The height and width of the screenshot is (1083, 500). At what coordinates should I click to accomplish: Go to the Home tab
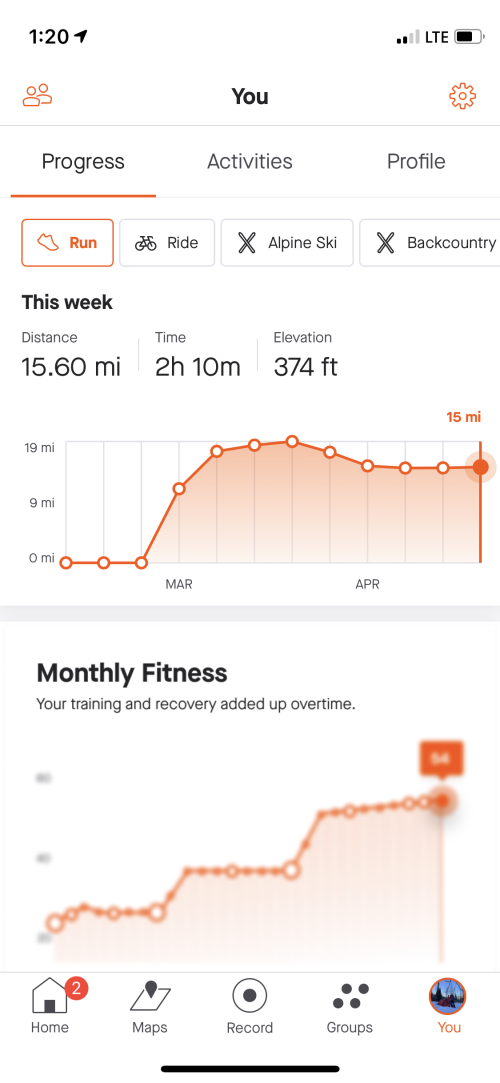click(x=50, y=1006)
